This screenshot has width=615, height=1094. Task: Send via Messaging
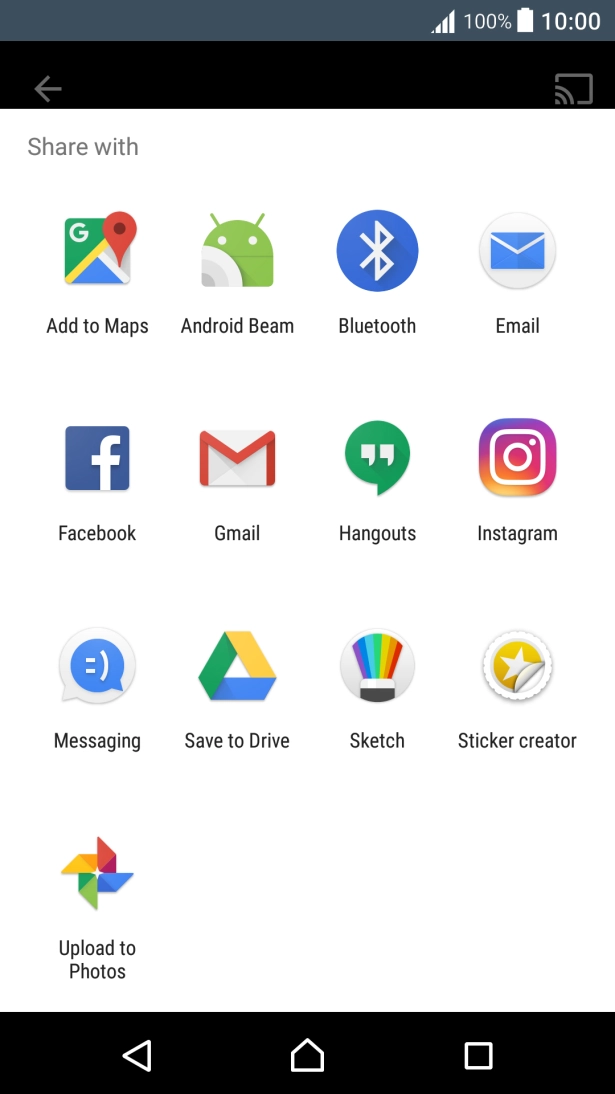97,665
